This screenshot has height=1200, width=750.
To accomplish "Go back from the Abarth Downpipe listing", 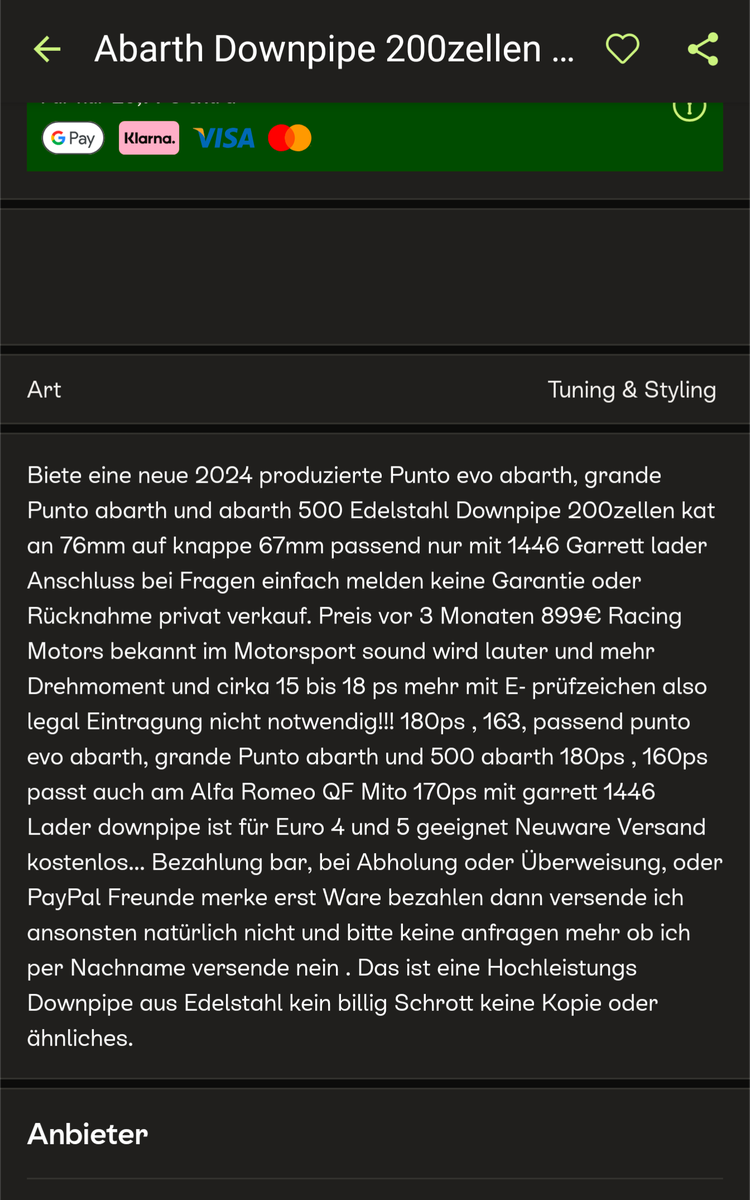I will pyautogui.click(x=47, y=49).
